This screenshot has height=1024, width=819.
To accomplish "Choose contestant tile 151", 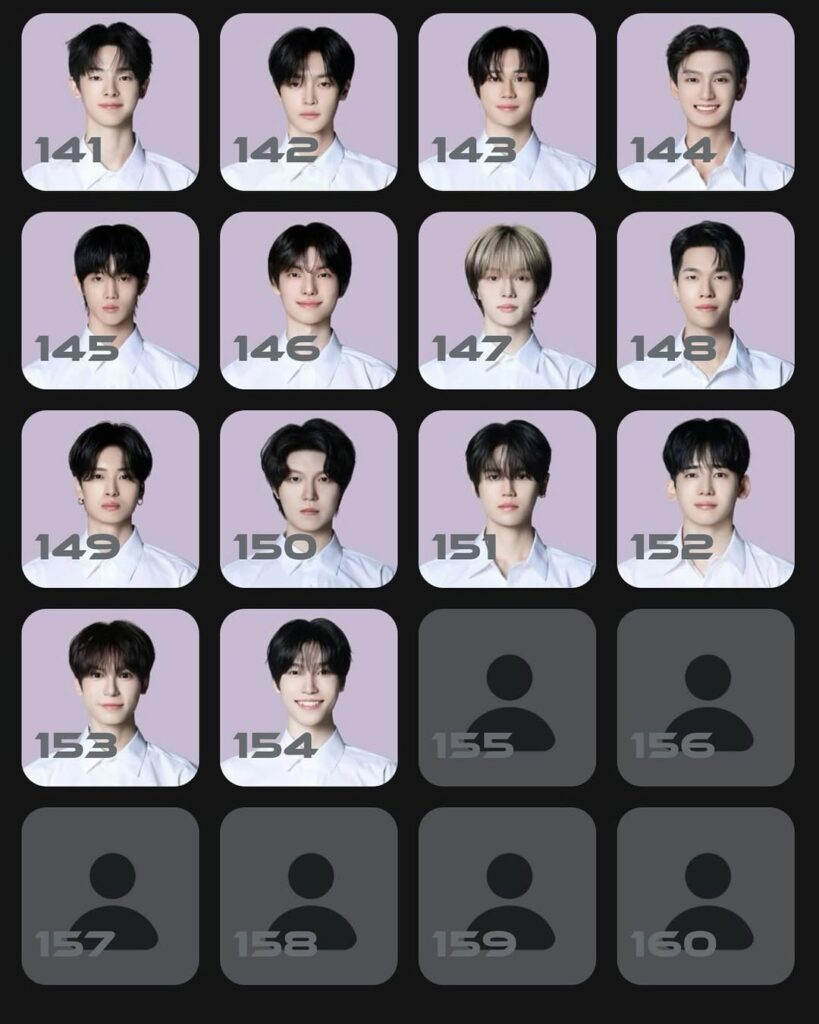I will 507,498.
